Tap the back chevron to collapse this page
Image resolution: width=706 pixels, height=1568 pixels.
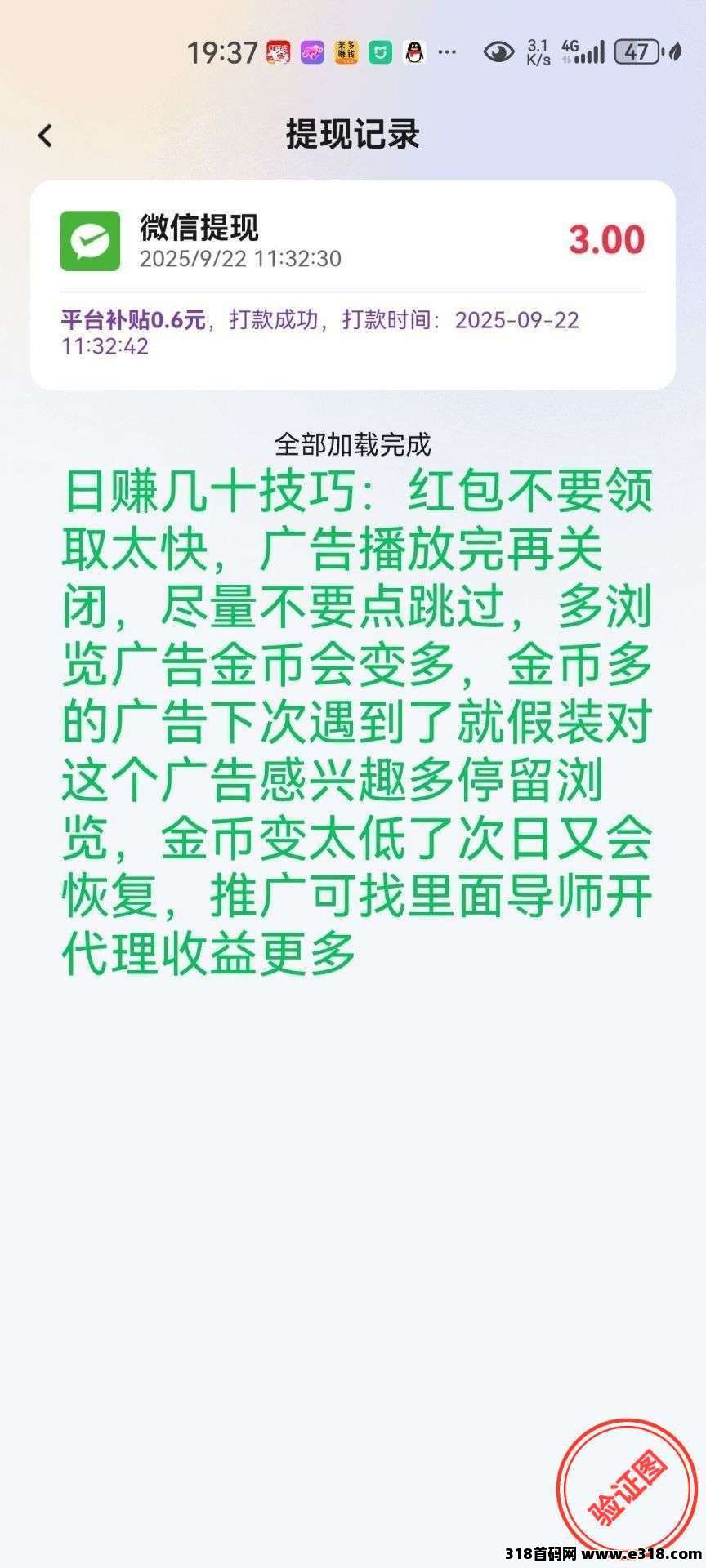[47, 136]
